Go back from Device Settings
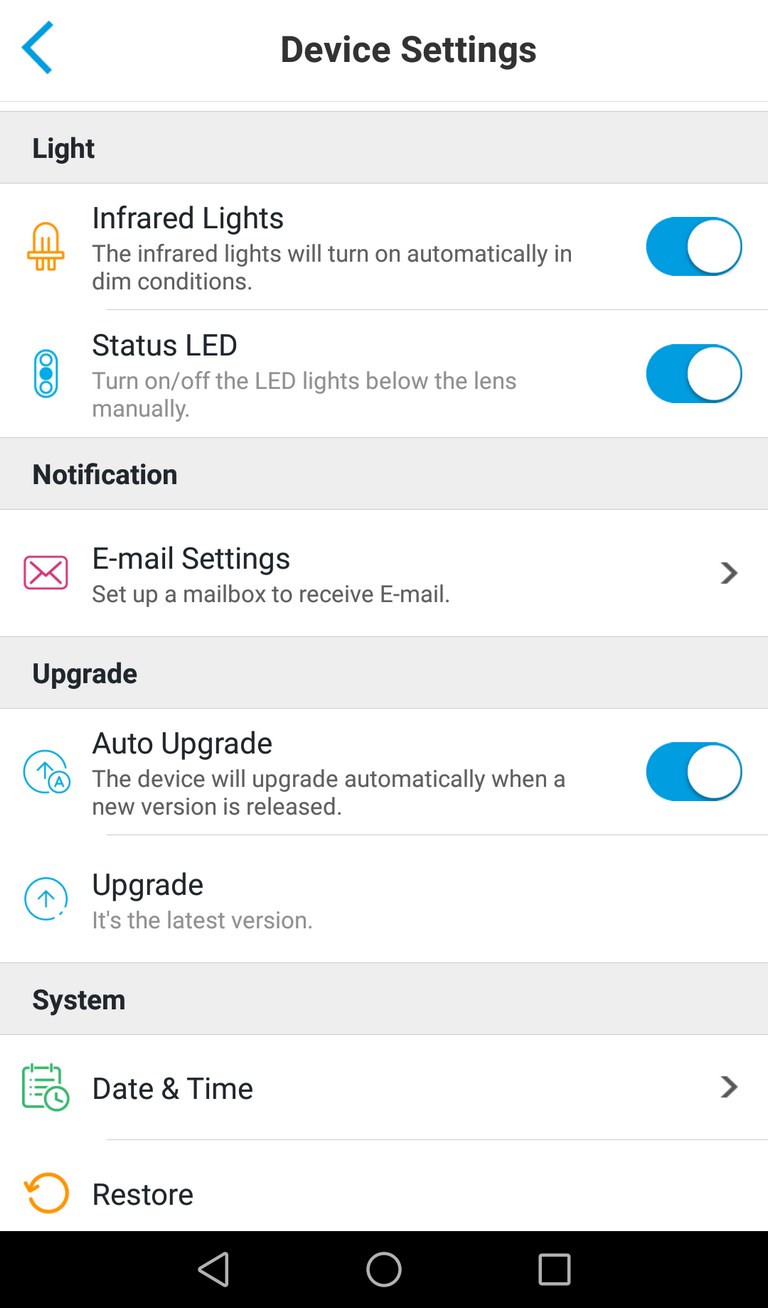This screenshot has width=768, height=1308. [37, 48]
